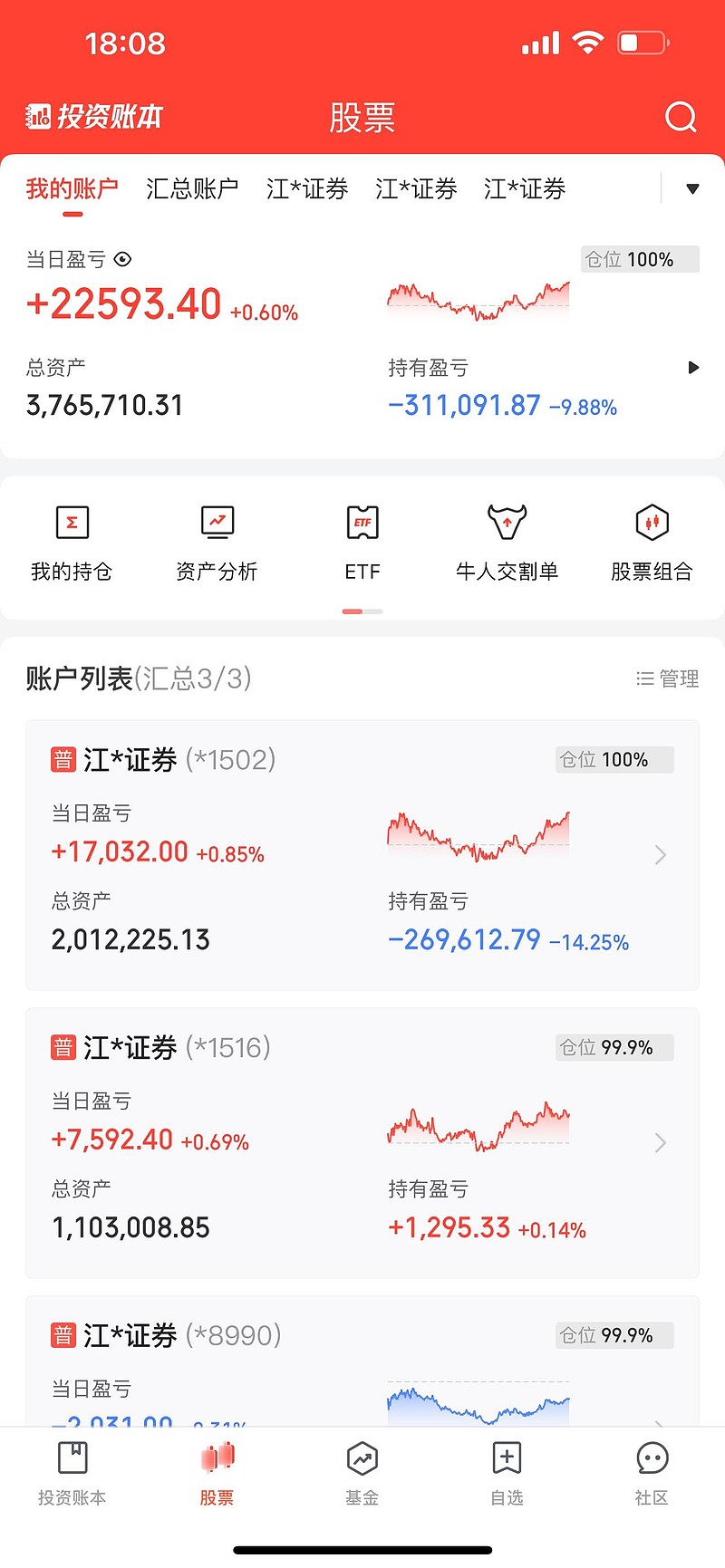Tap the arrow next to 持有盈亏
This screenshot has width=725, height=1568.
(693, 368)
